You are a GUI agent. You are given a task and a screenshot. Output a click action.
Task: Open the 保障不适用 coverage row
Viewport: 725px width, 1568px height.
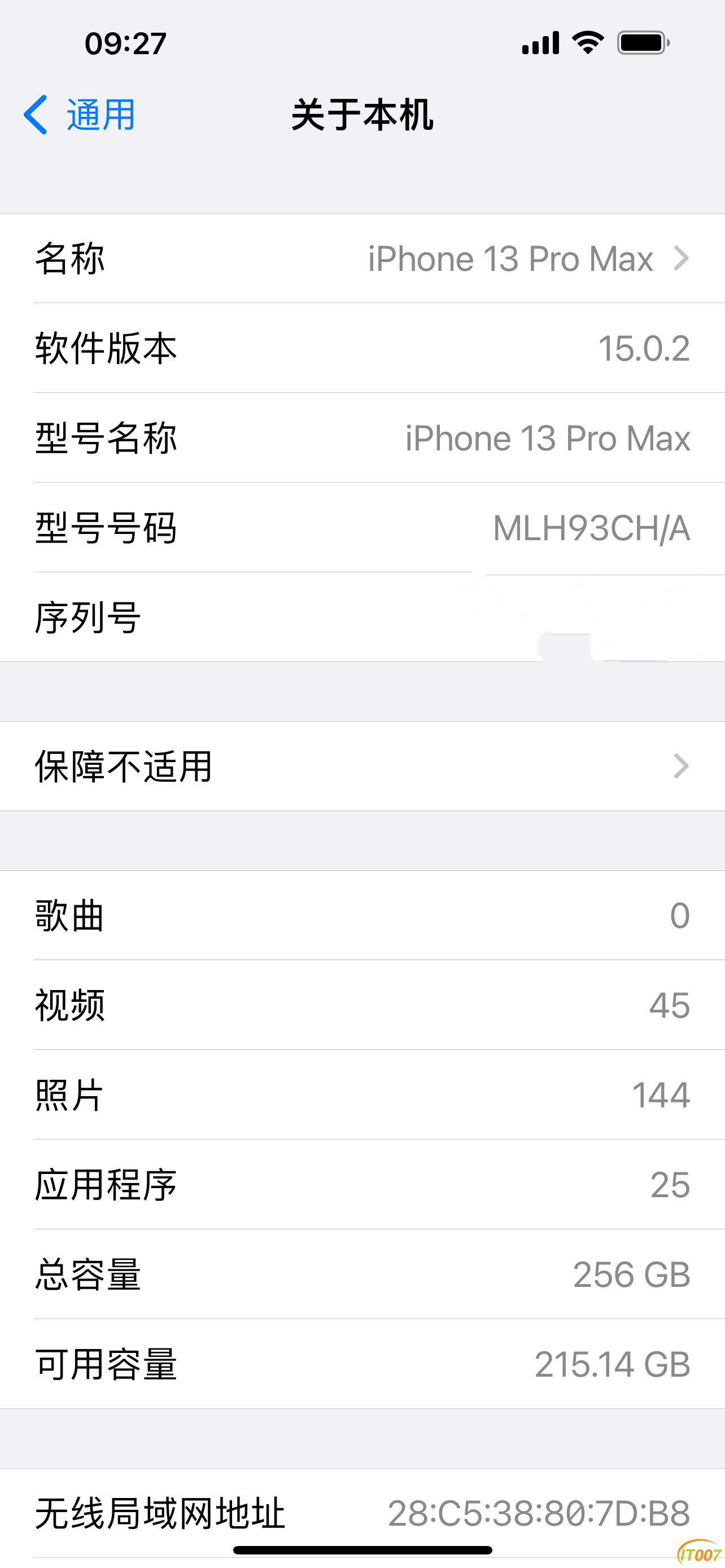coord(362,766)
